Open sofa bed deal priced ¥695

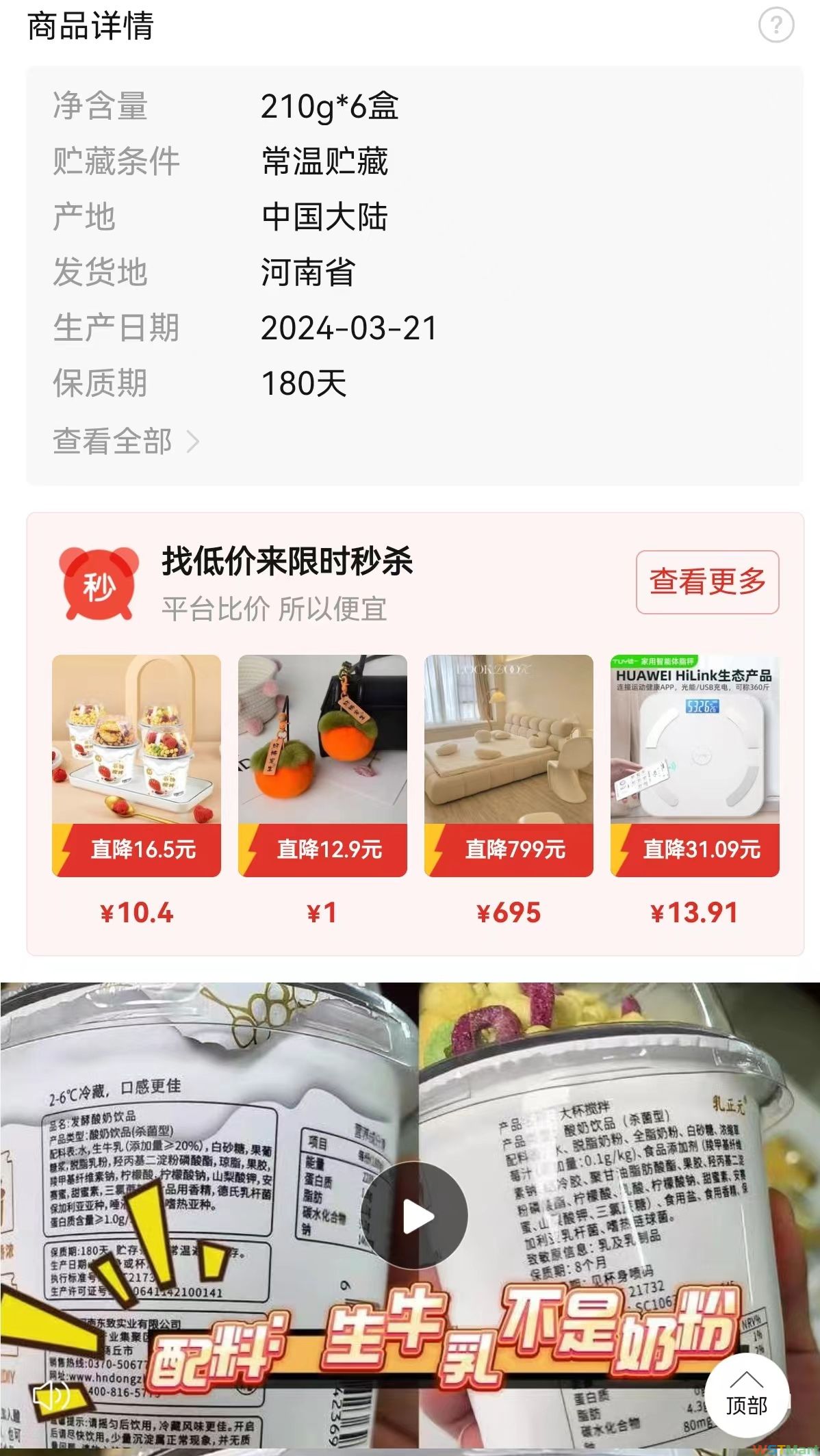(509, 766)
